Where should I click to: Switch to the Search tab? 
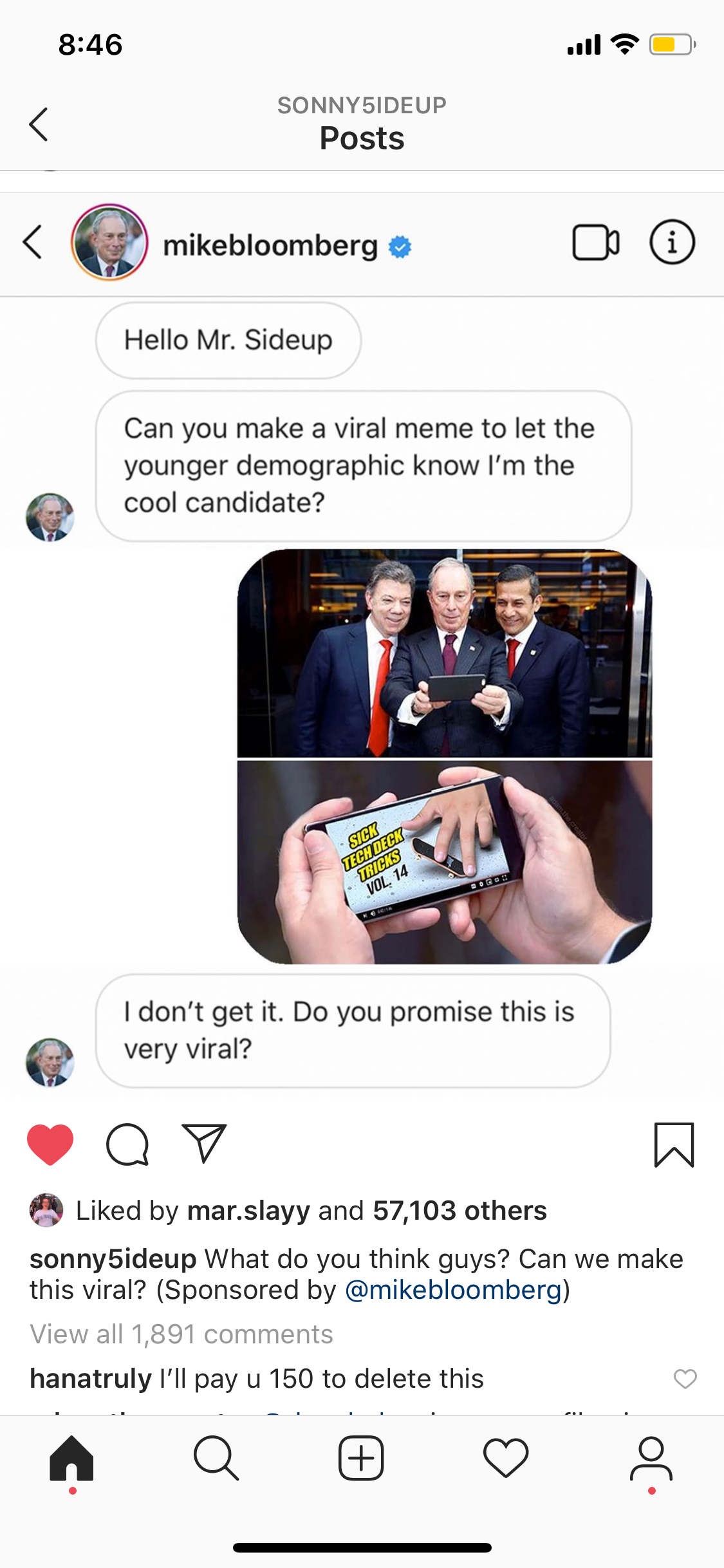(x=216, y=1459)
